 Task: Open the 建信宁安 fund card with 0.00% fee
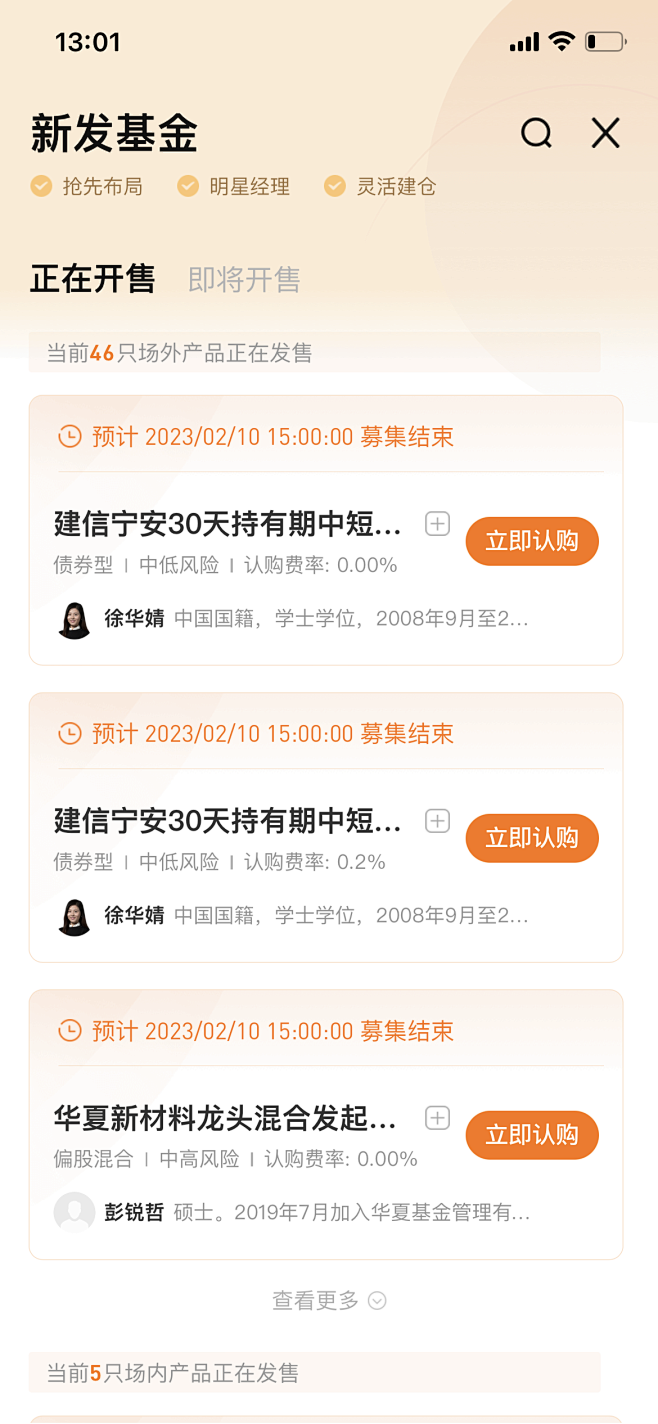[227, 524]
